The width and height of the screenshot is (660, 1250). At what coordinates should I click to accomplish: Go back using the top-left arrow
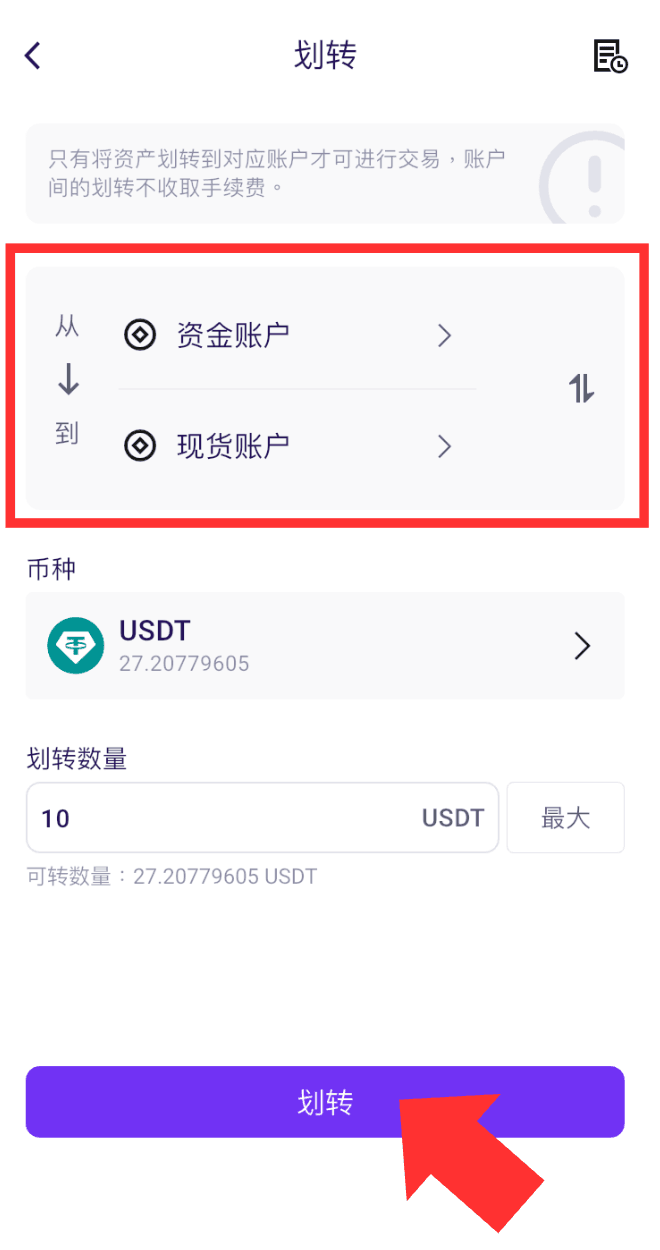(x=33, y=55)
